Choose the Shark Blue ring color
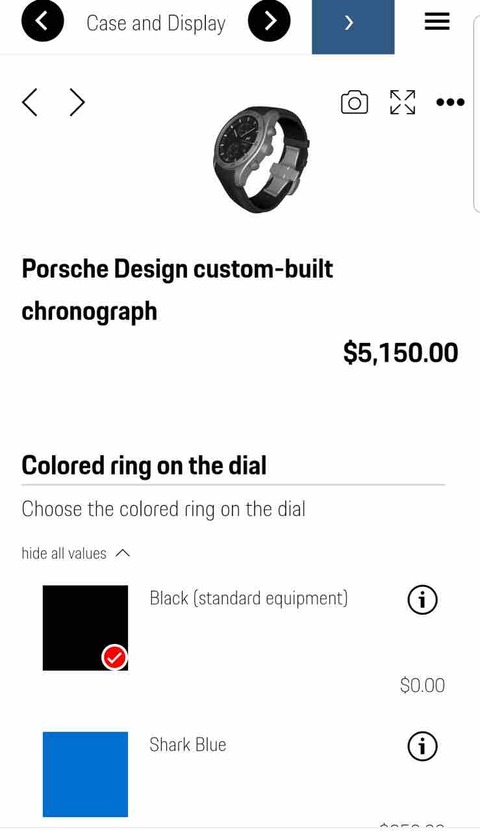Viewport: 480px width, 831px height. click(85, 774)
